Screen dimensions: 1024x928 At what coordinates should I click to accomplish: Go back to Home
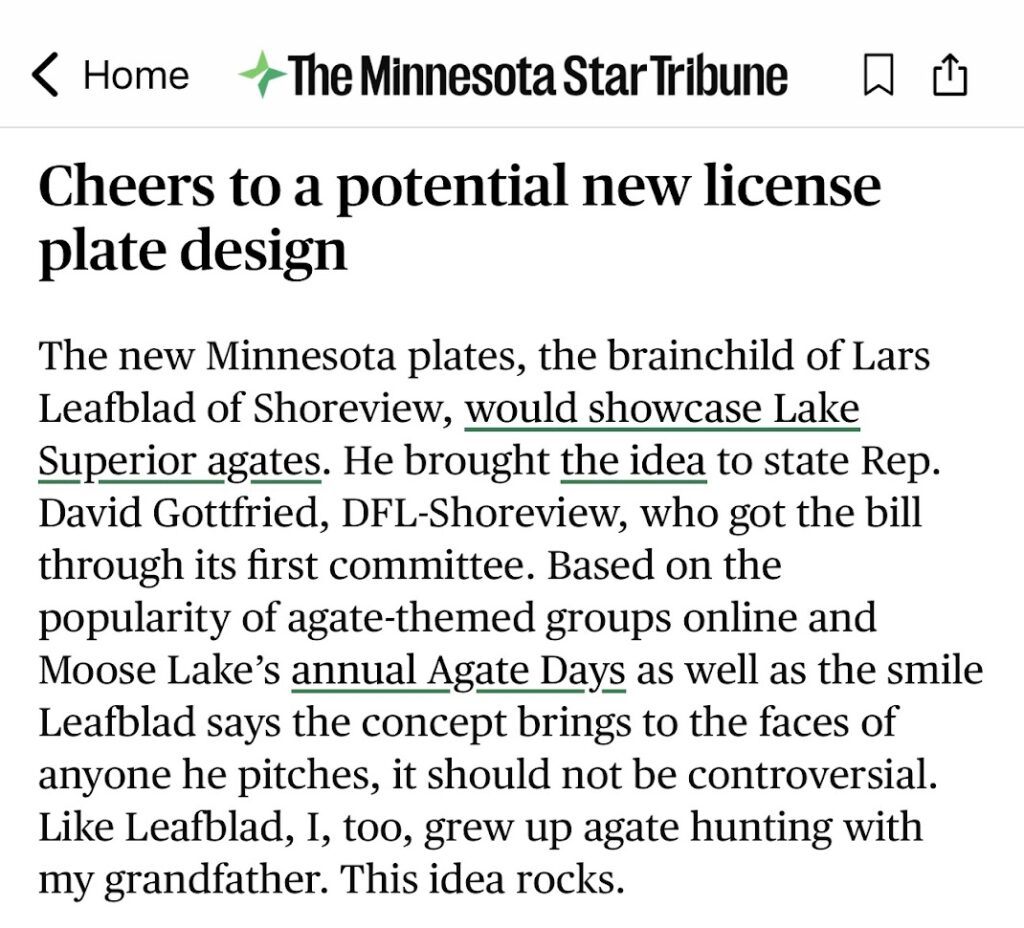[x=110, y=76]
